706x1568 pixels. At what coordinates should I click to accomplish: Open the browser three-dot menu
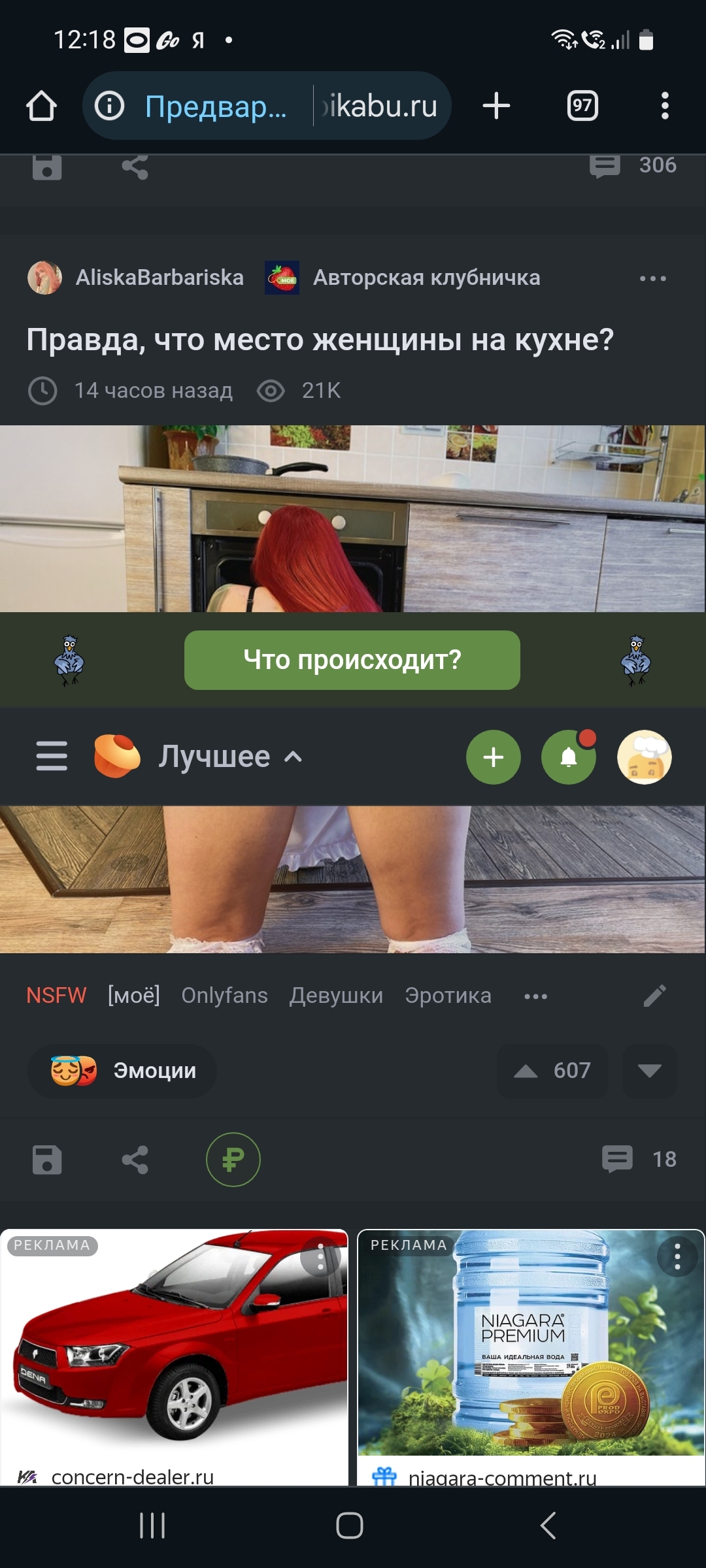coord(665,106)
